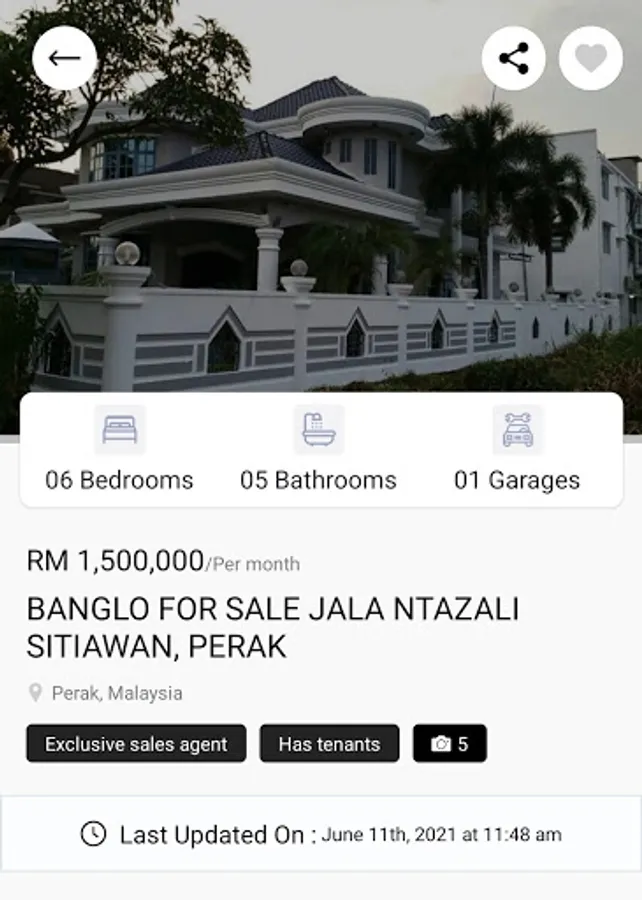Open the 5 photos gallery
Screen dimensions: 642x900
click(x=449, y=744)
